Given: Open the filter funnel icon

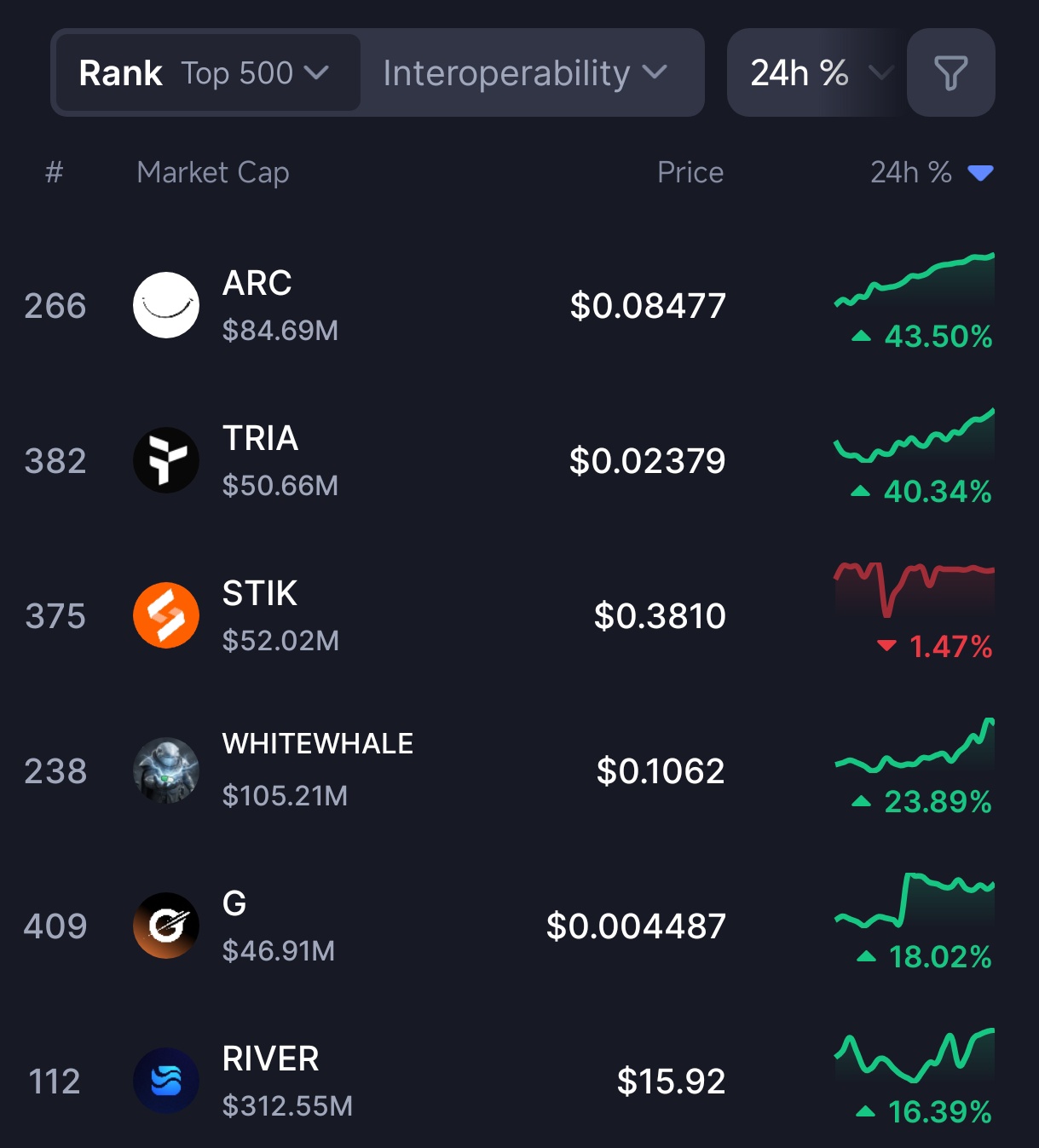Looking at the screenshot, I should coord(950,73).
